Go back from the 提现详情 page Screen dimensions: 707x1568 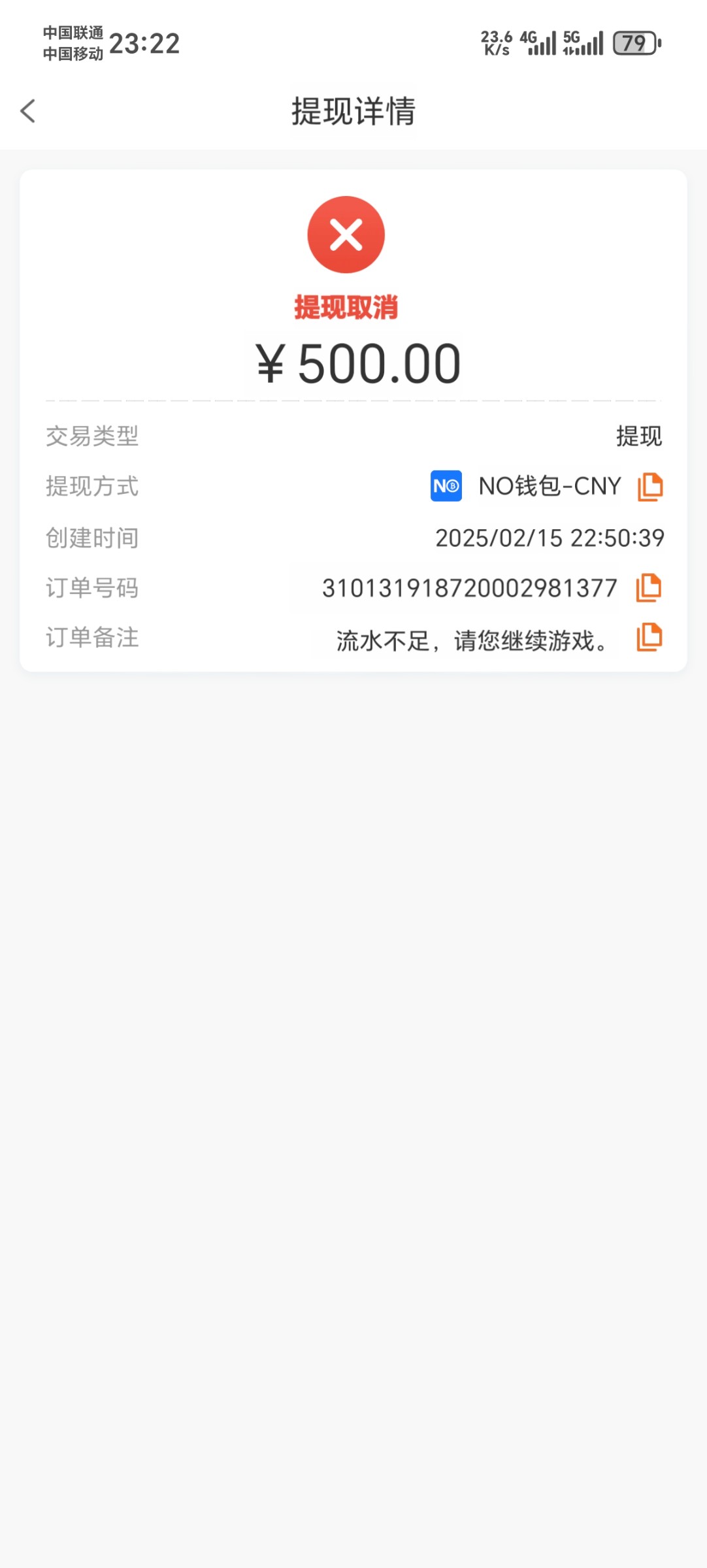click(28, 111)
